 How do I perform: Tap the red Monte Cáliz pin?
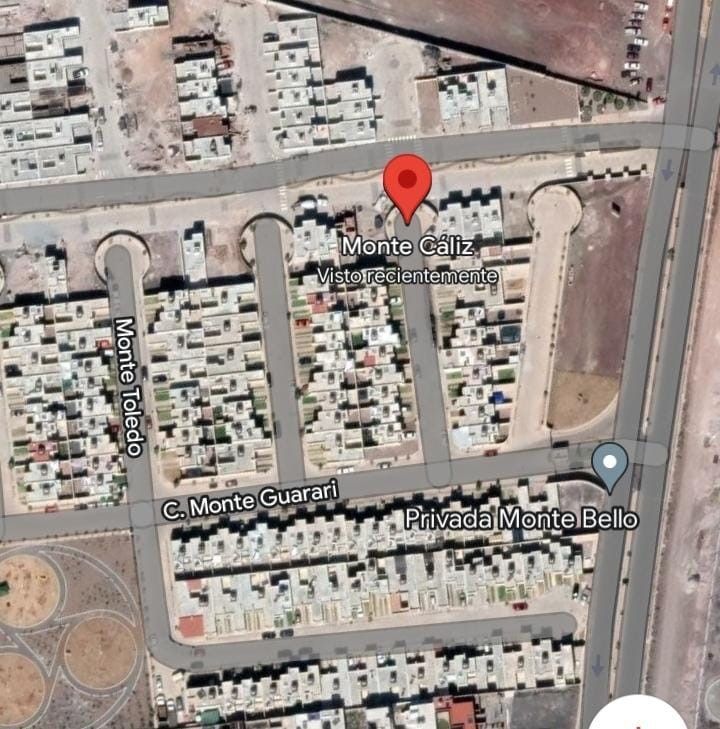[x=408, y=184]
